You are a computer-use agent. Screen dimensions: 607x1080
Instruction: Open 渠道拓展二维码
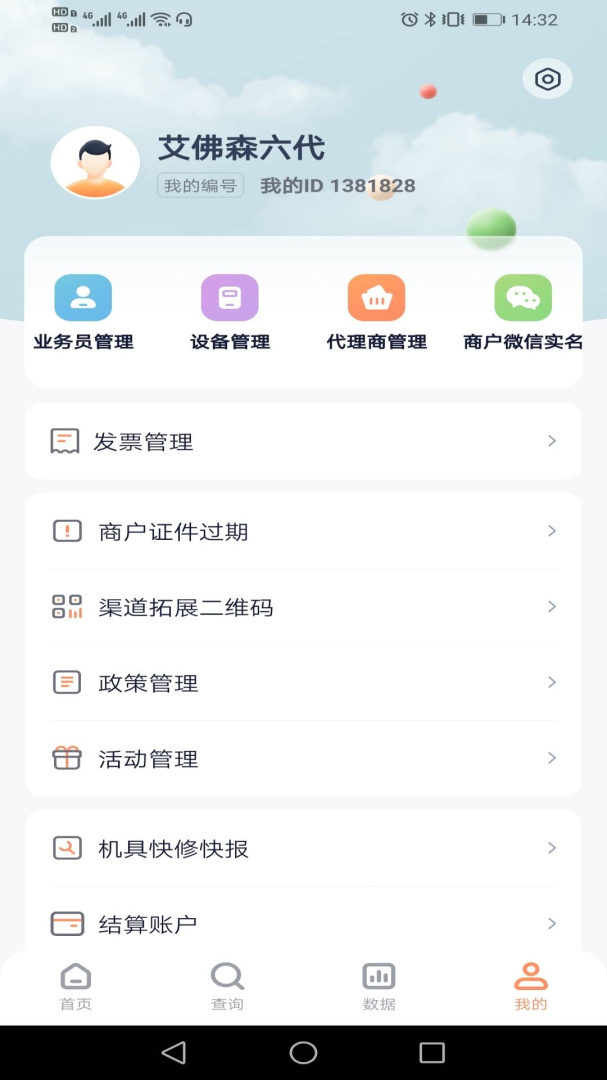click(x=303, y=607)
